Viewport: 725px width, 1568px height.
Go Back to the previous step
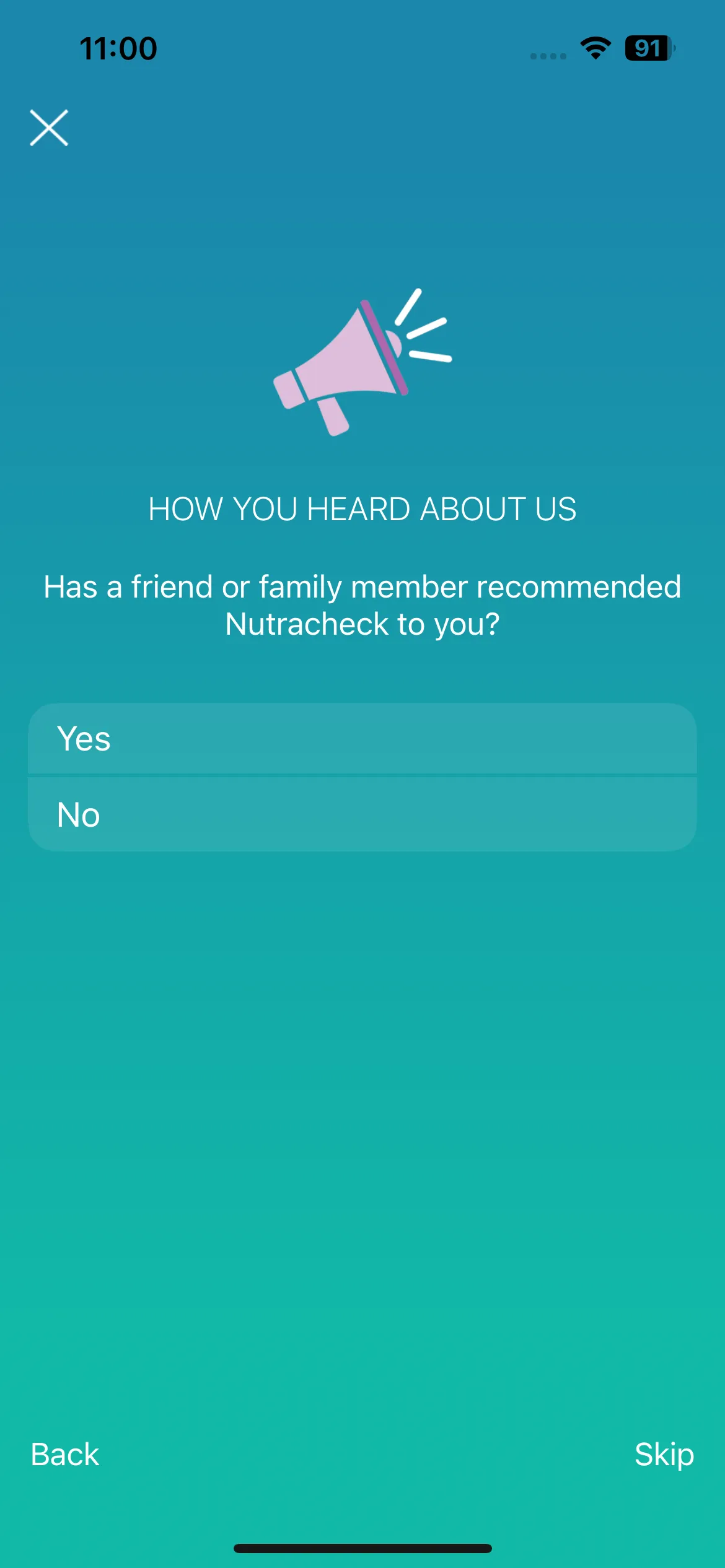pyautogui.click(x=65, y=1454)
